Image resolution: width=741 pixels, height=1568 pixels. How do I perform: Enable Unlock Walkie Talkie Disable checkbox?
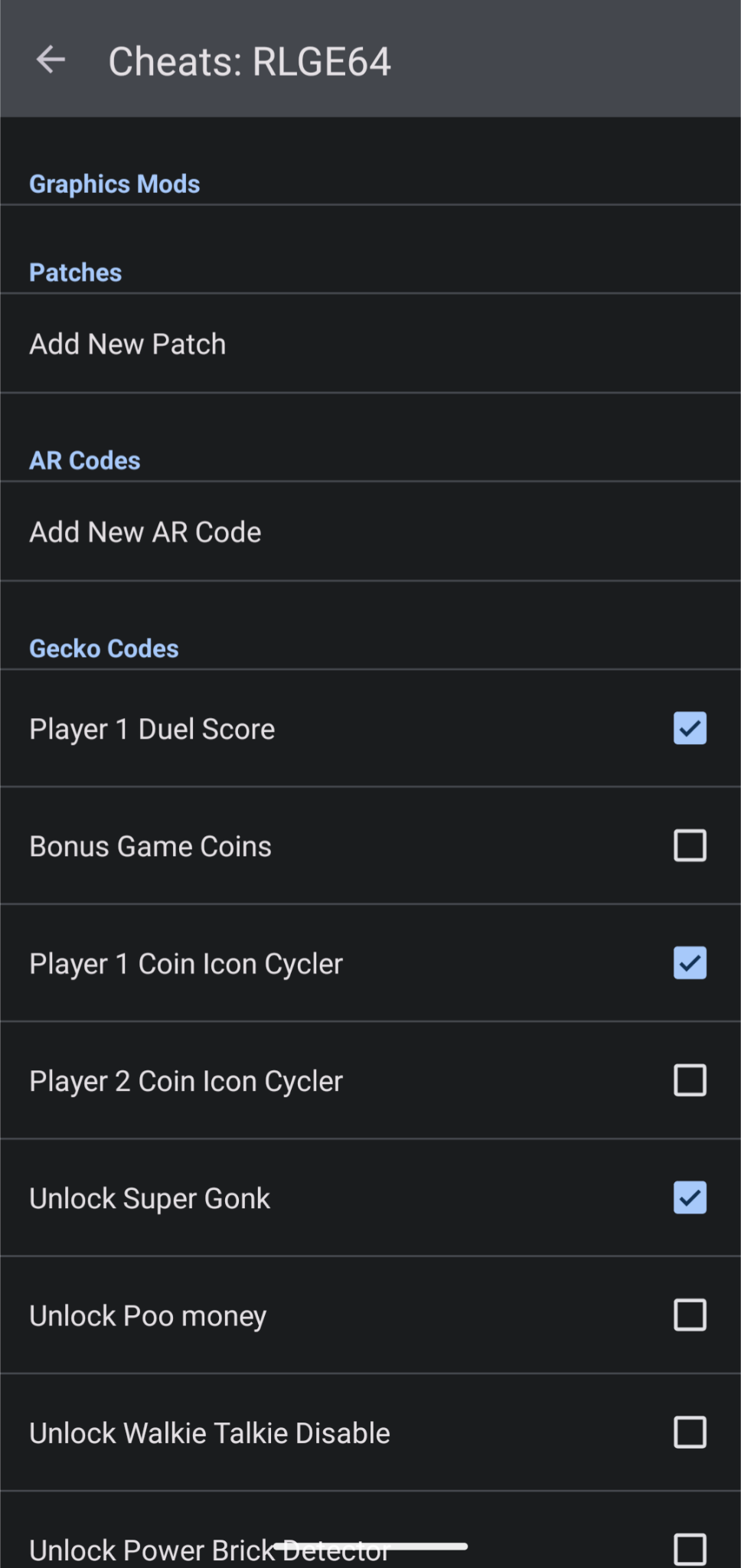click(690, 1432)
